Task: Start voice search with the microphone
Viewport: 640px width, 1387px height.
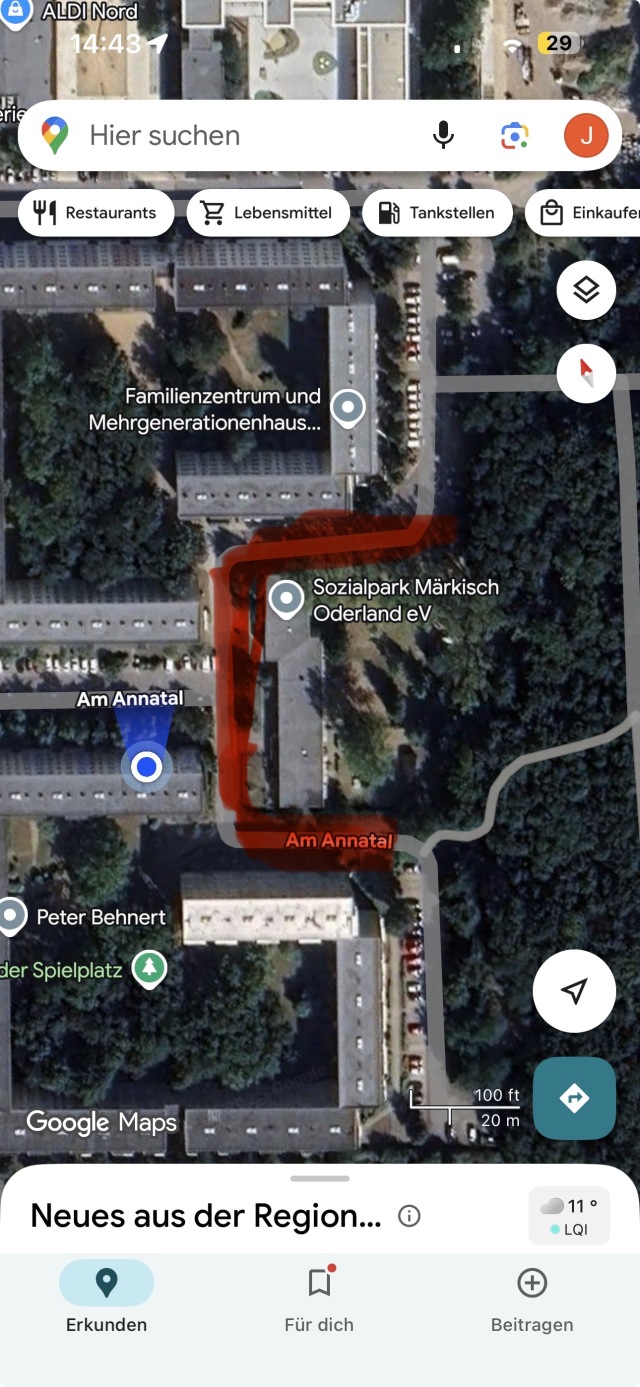Action: click(443, 135)
